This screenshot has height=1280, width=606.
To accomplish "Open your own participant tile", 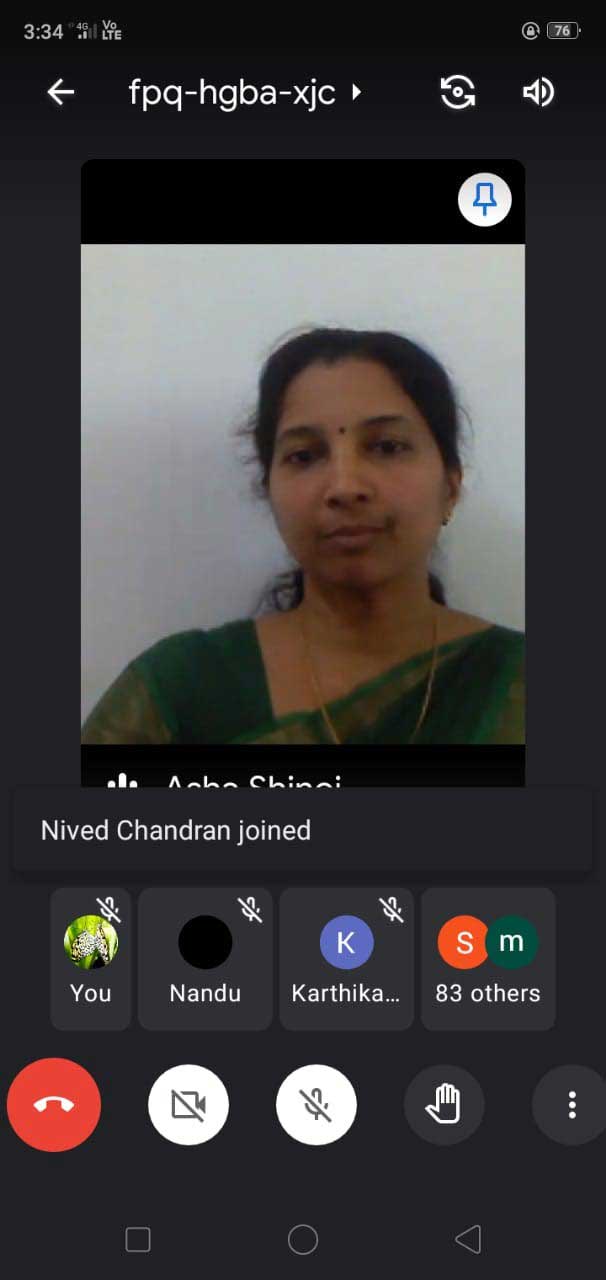I will tap(91, 959).
